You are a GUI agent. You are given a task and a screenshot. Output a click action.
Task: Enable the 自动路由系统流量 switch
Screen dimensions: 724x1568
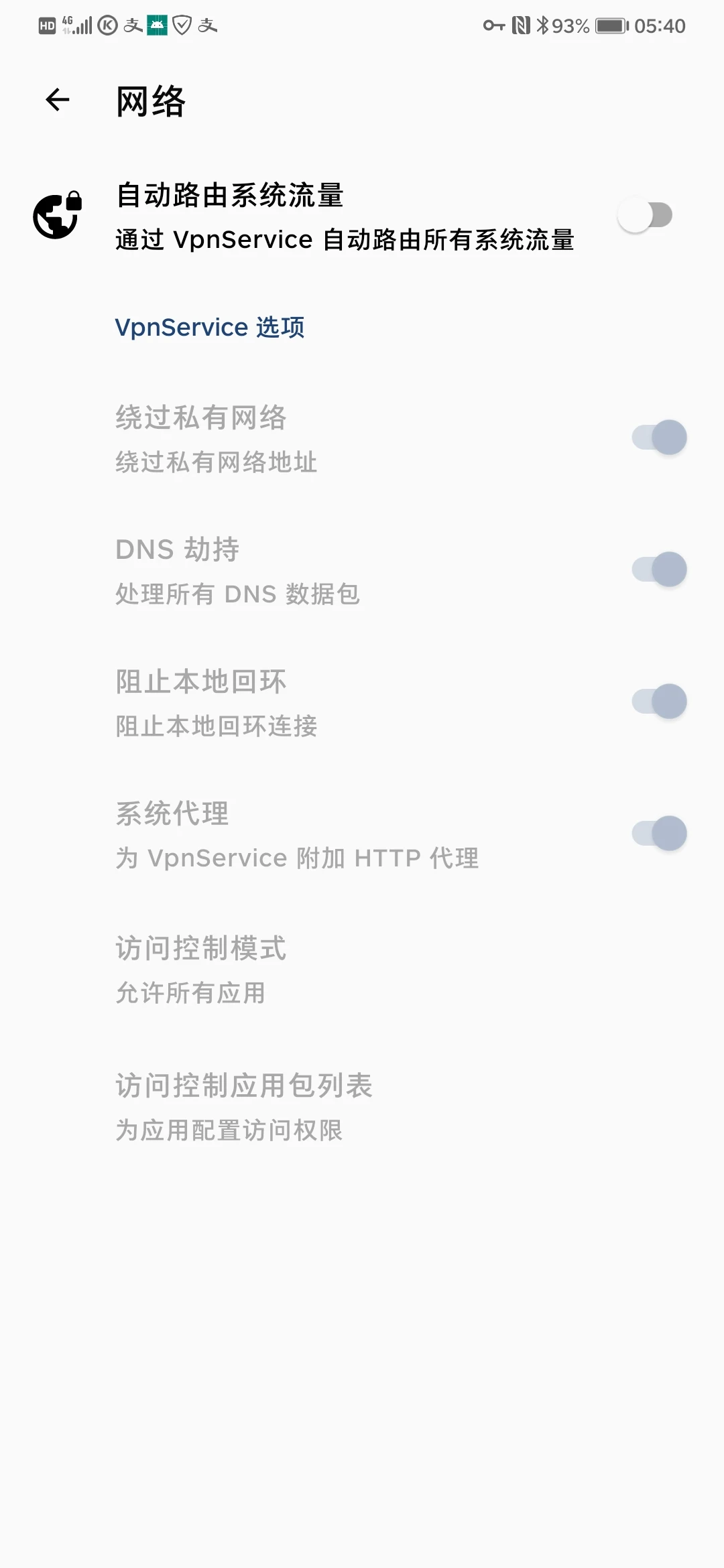pyautogui.click(x=645, y=216)
